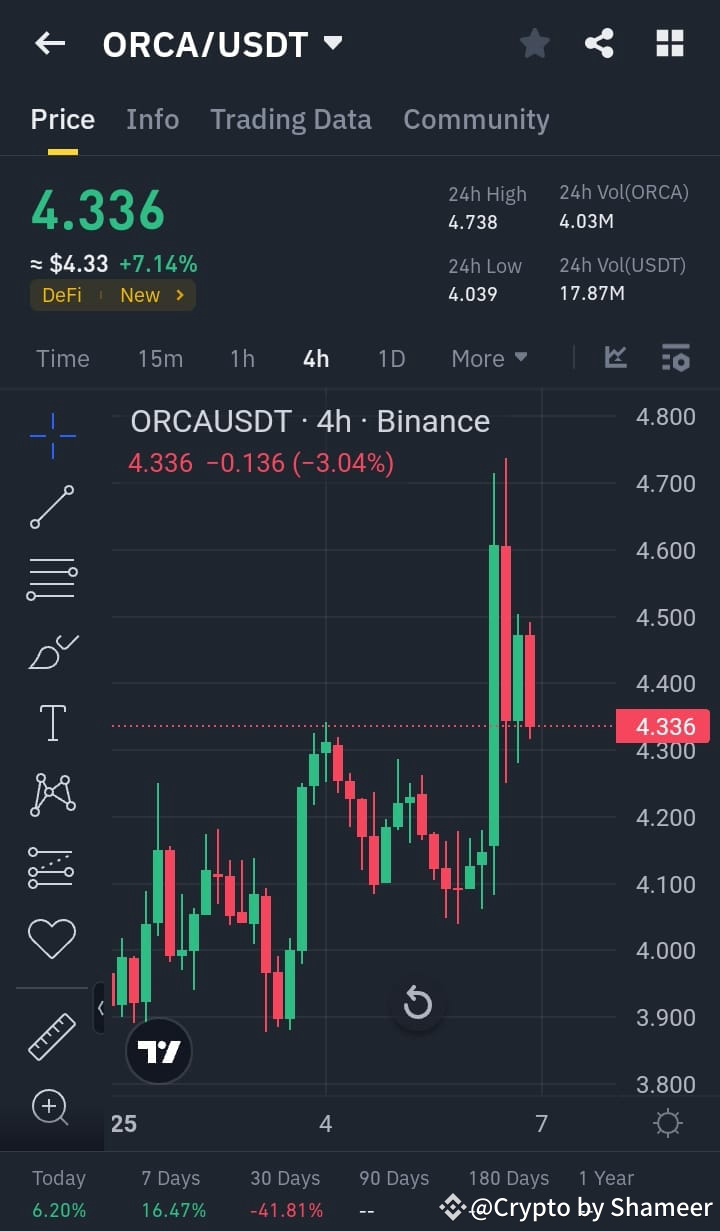This screenshot has height=1231, width=720.
Task: Open the horizontal lines drawing tool
Action: pos(52,578)
